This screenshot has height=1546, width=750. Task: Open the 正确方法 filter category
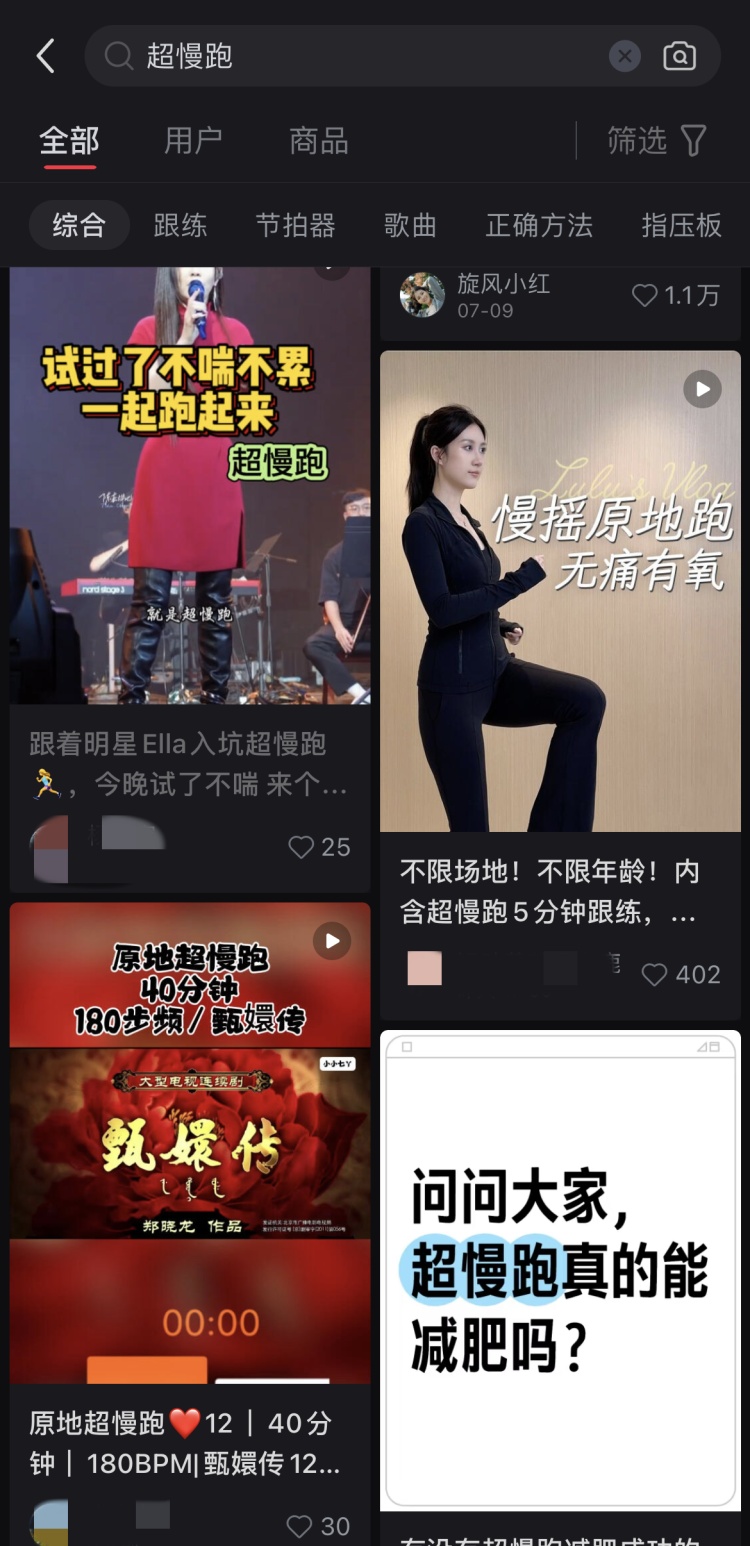tap(538, 226)
